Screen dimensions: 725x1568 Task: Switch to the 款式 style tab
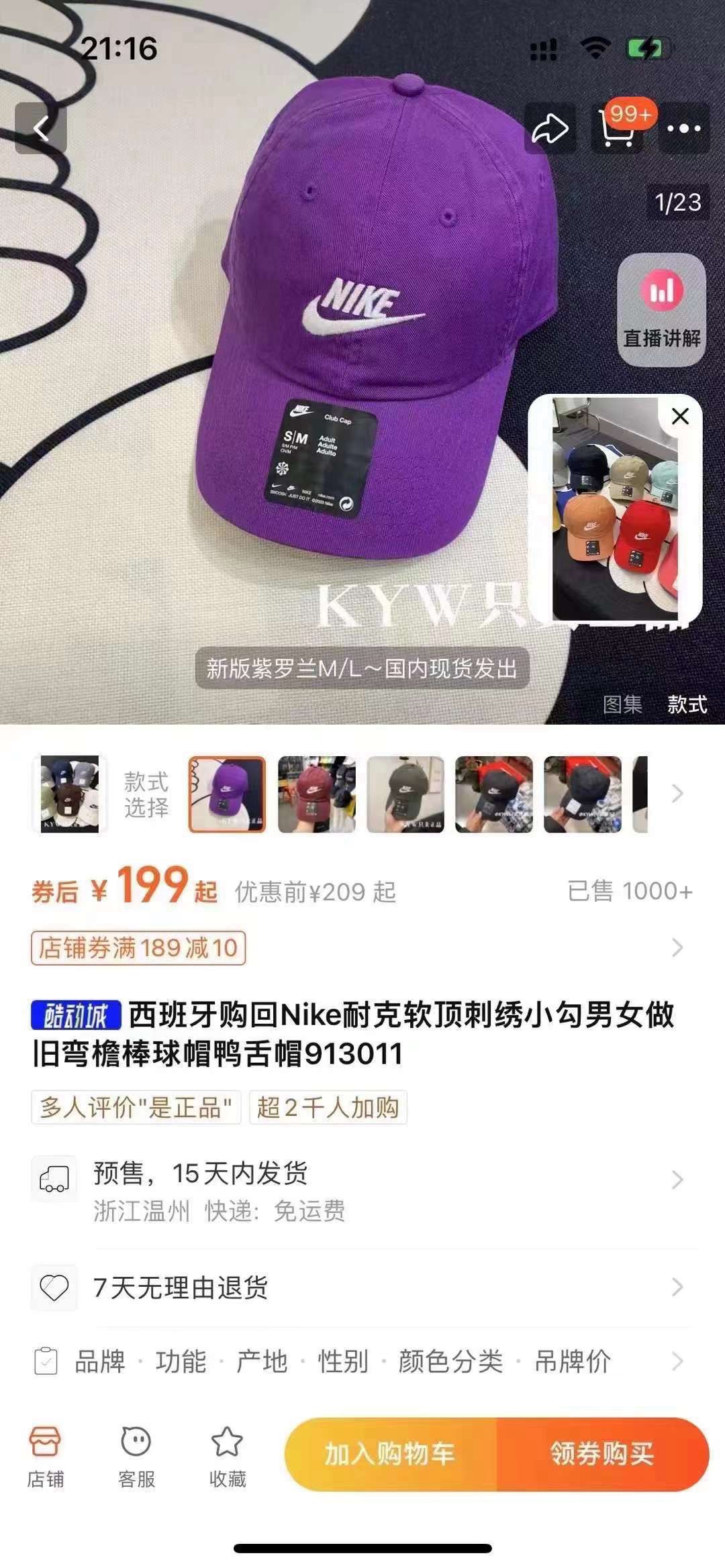(x=687, y=704)
